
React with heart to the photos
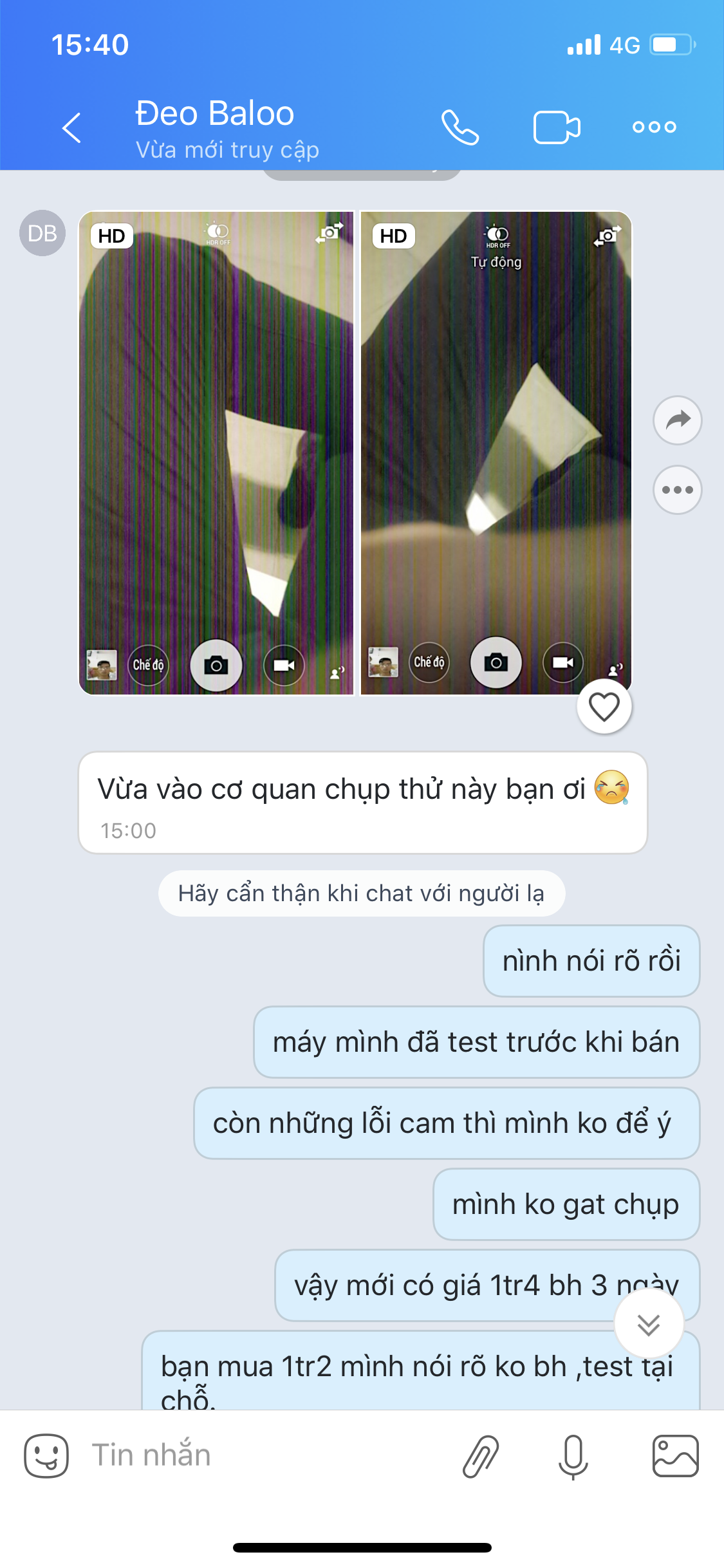[604, 707]
